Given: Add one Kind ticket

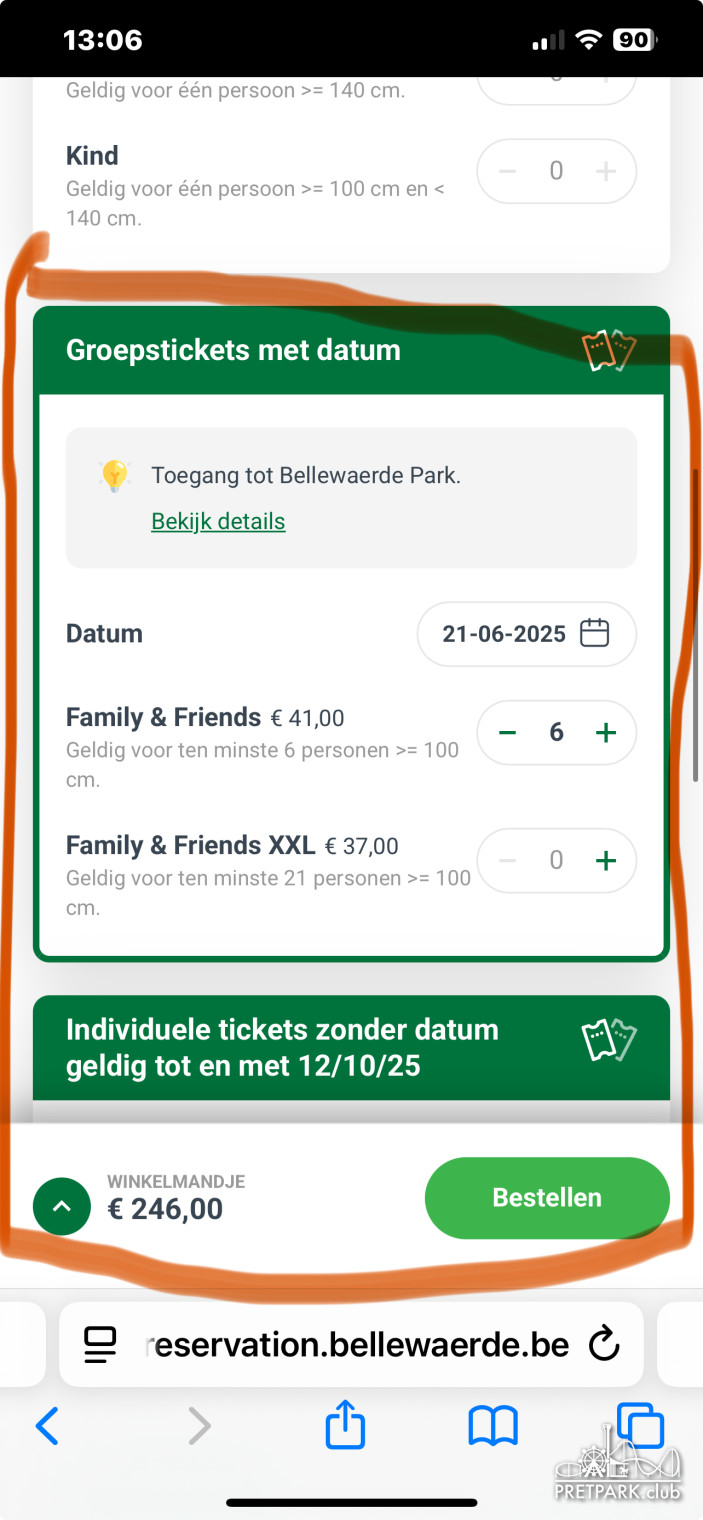Looking at the screenshot, I should point(606,171).
